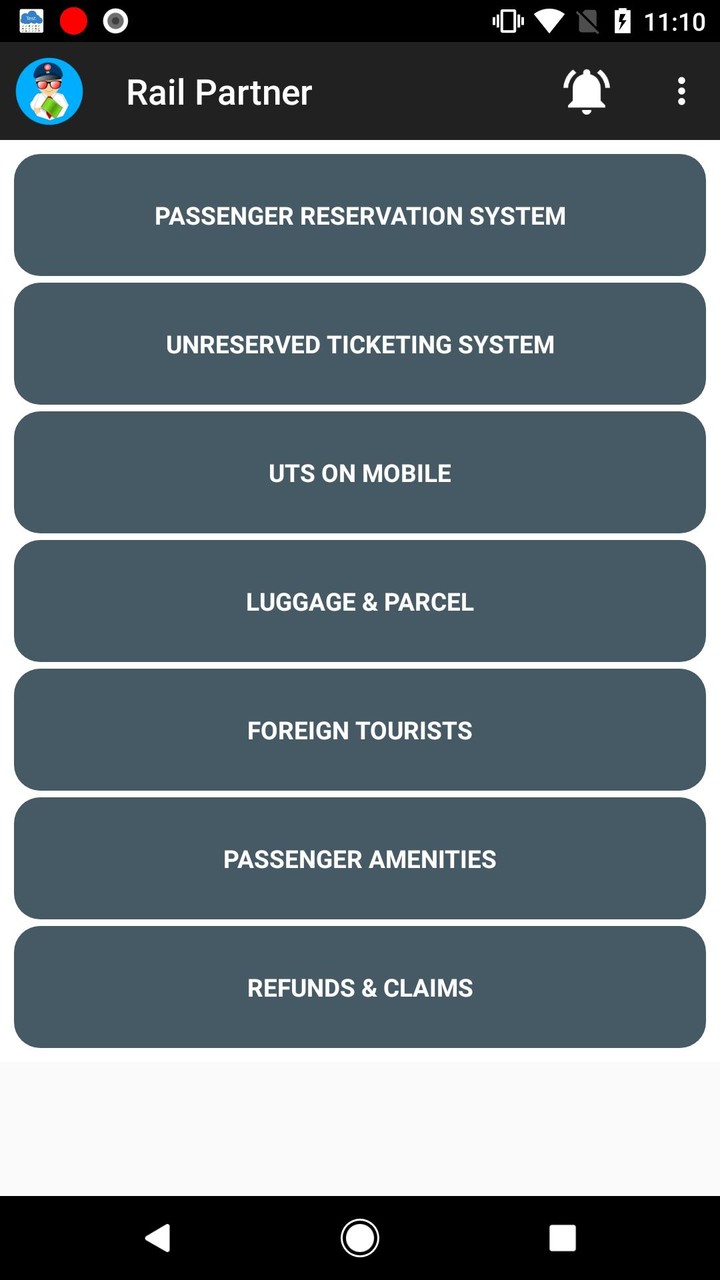Tap the camera icon in the status bar
This screenshot has height=1280, width=720.
point(115,20)
